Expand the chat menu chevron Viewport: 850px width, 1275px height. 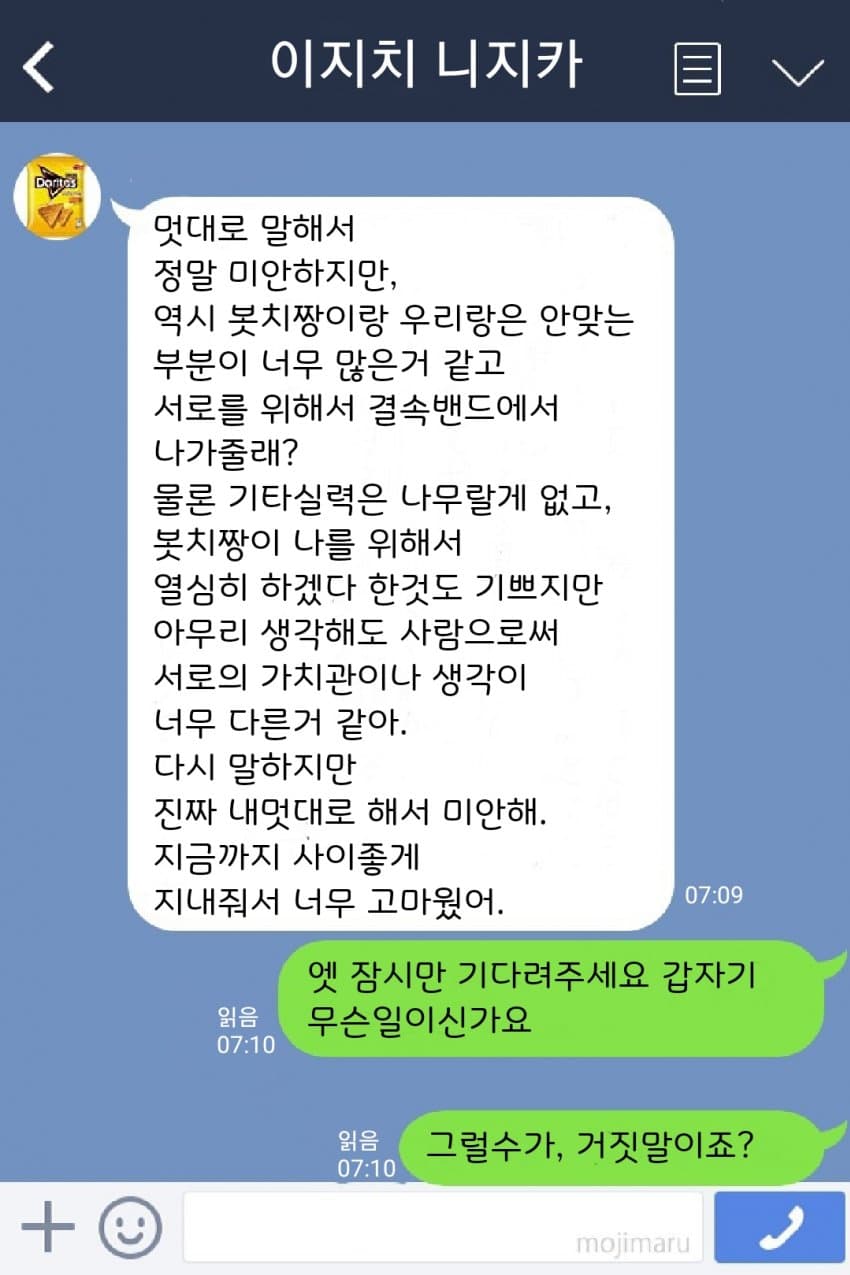(797, 71)
